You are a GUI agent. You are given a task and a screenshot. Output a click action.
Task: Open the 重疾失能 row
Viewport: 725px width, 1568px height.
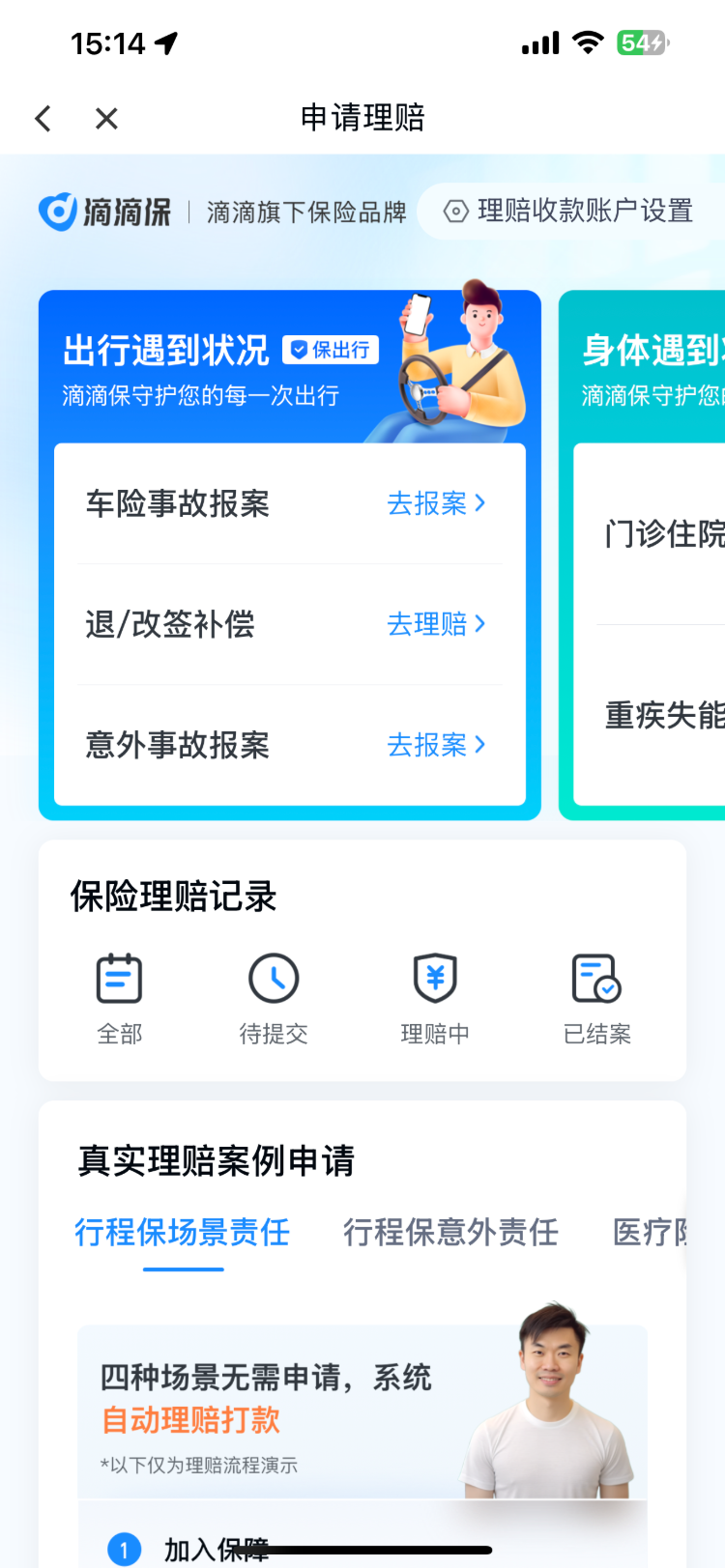pos(663,715)
